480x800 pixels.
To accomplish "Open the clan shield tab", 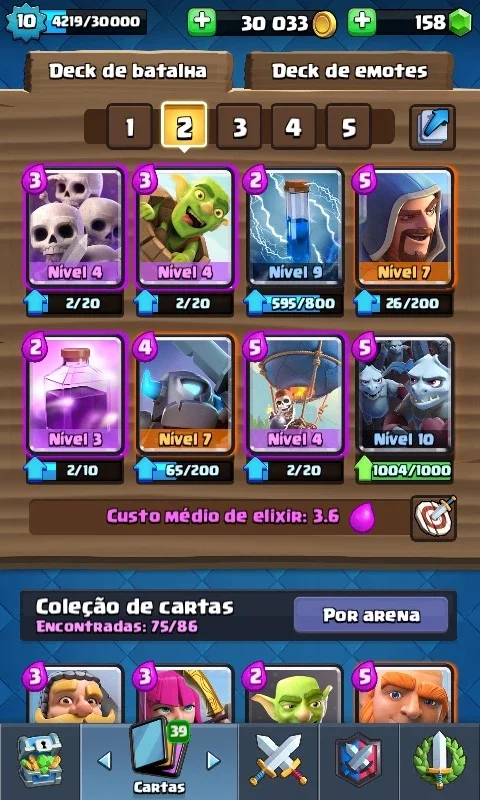I will pyautogui.click(x=358, y=759).
